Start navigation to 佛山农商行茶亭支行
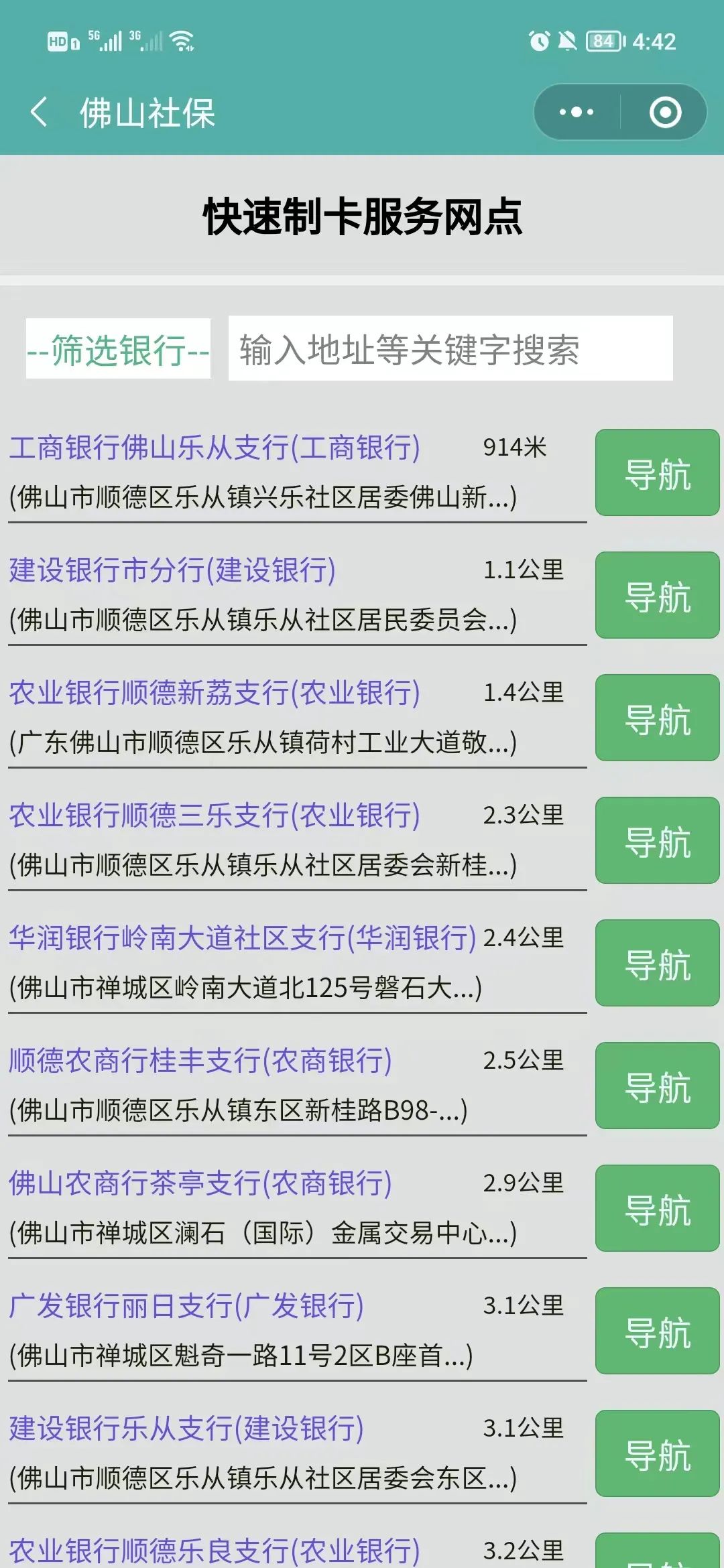Screen dimensions: 724x1568 [x=657, y=1209]
